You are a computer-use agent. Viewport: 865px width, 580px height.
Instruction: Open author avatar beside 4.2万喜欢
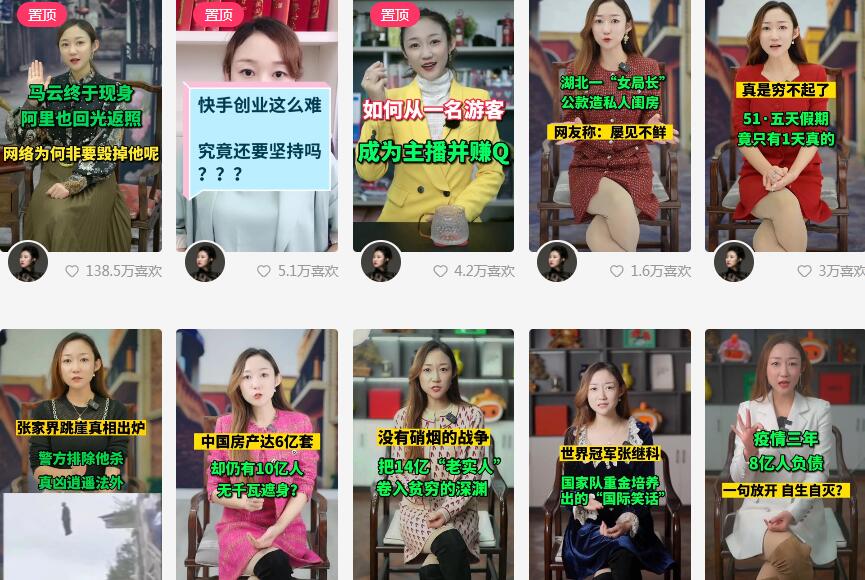(x=381, y=263)
